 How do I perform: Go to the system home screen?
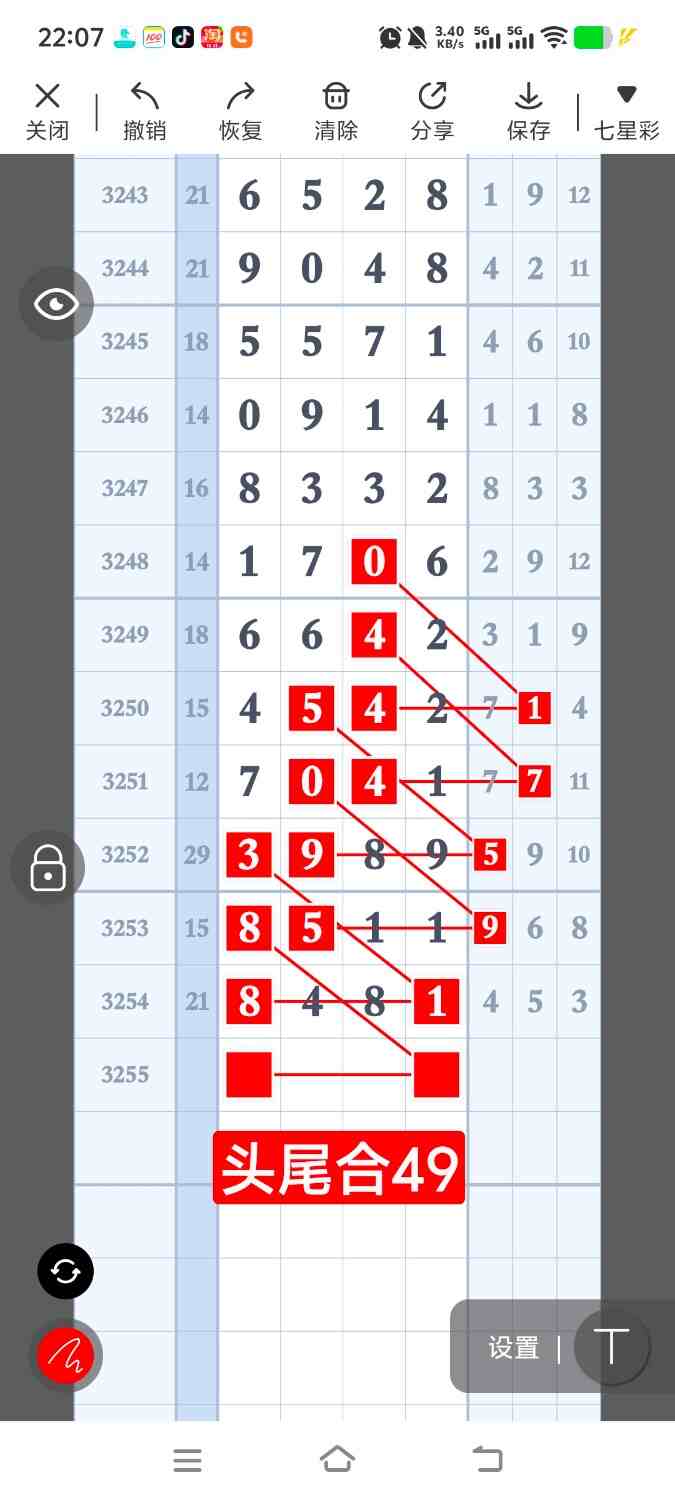[x=337, y=1460]
